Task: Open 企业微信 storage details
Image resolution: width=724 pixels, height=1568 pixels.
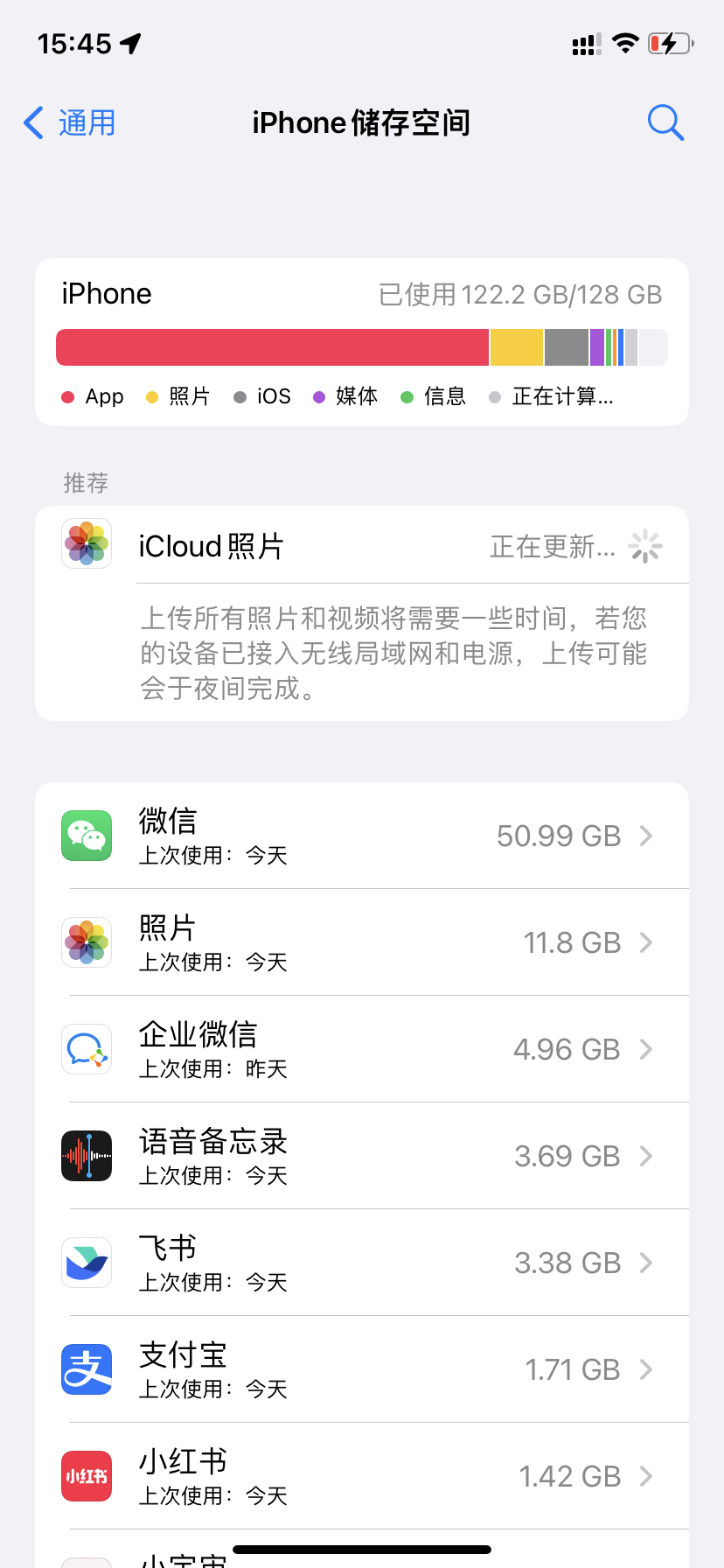Action: (362, 1049)
